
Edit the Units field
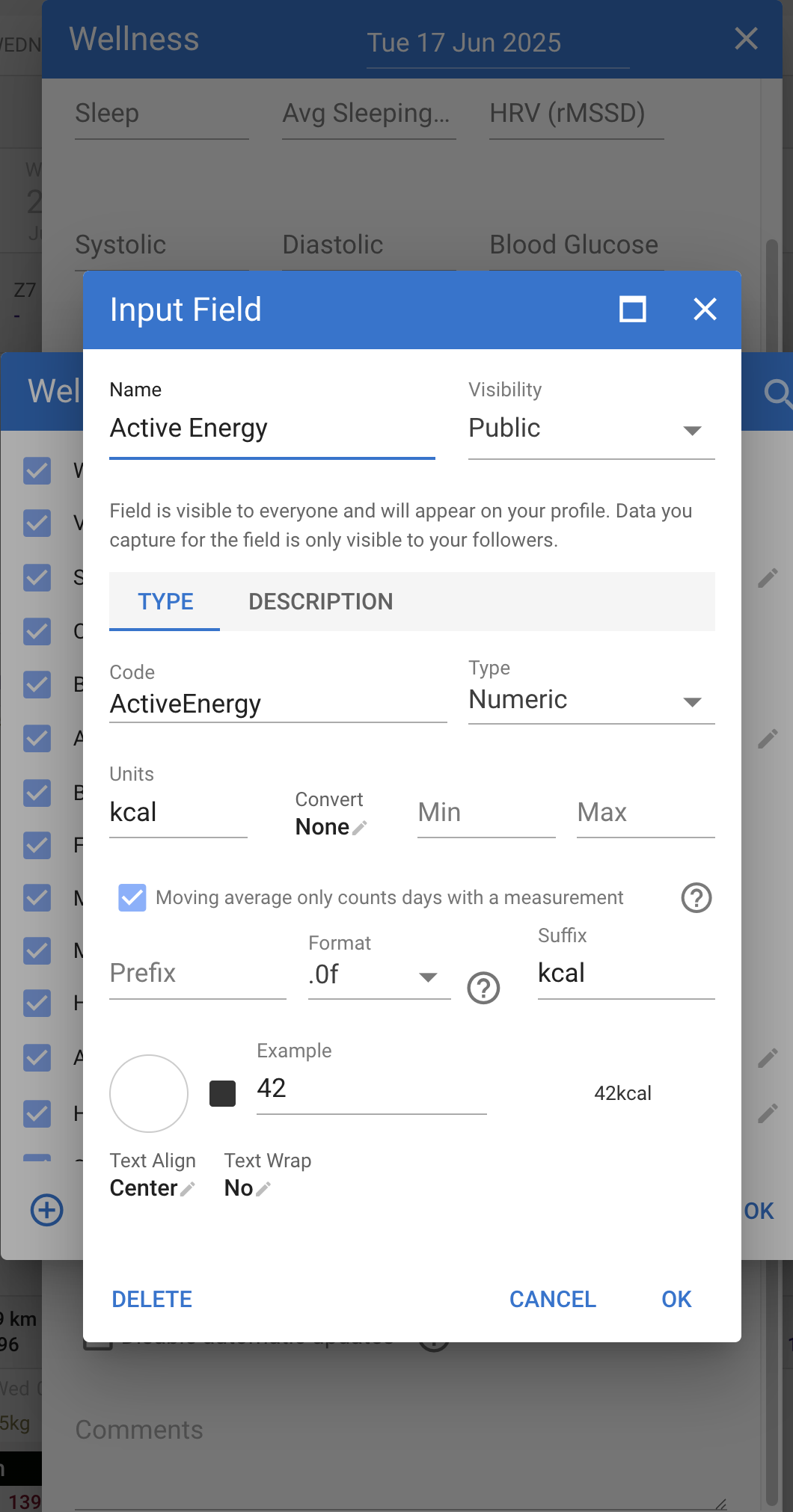178,813
